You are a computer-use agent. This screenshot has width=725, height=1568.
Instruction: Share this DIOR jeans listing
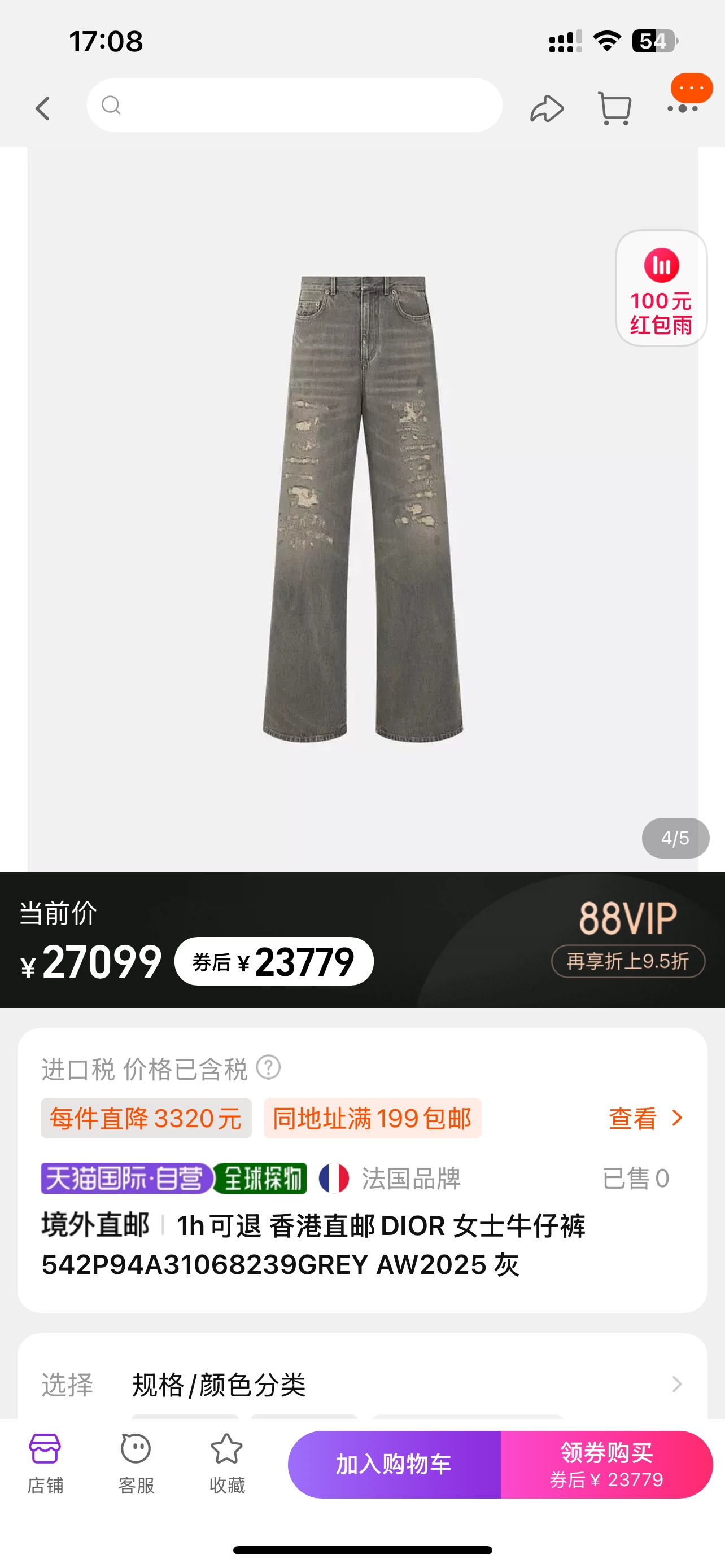(546, 109)
